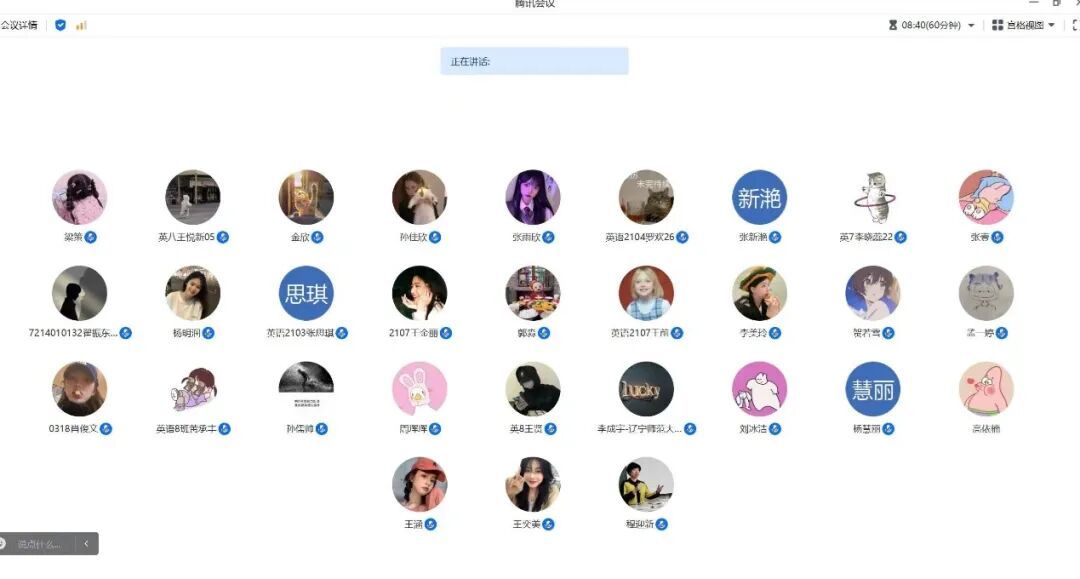Open the 刘冰洁 participant tile
Screen dimensions: 1080x579
[759, 389]
